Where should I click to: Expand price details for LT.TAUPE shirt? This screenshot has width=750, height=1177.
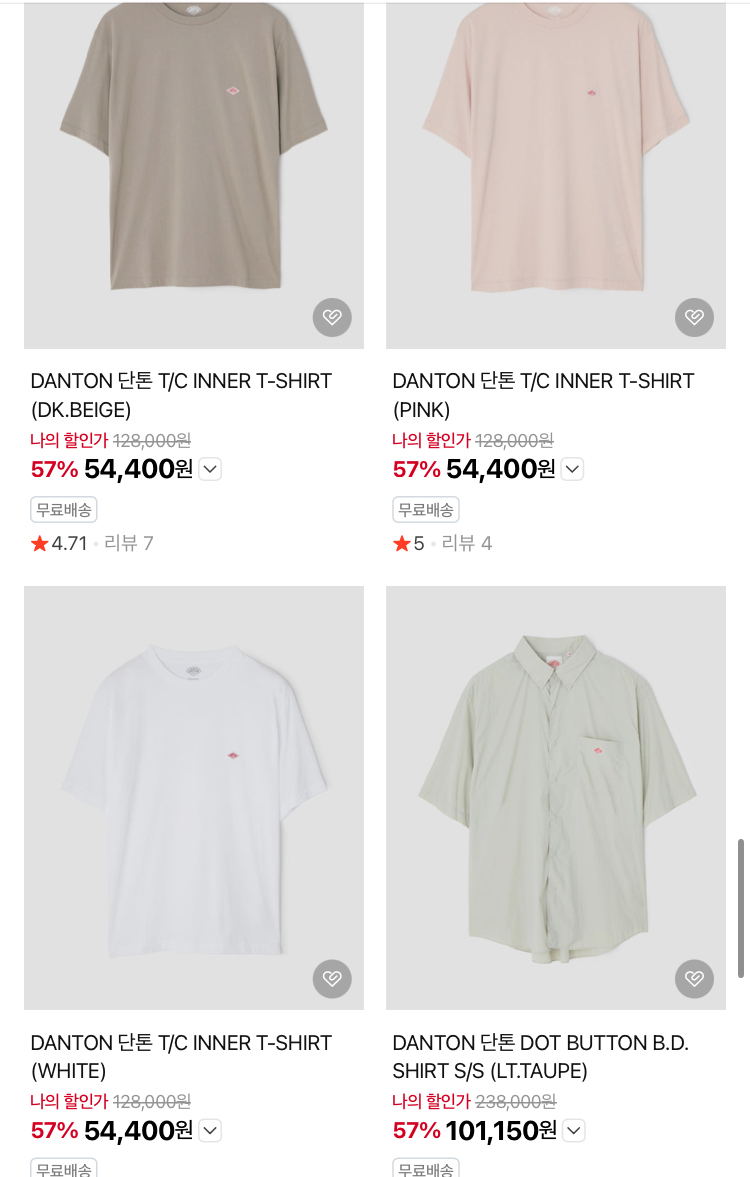pos(574,1131)
